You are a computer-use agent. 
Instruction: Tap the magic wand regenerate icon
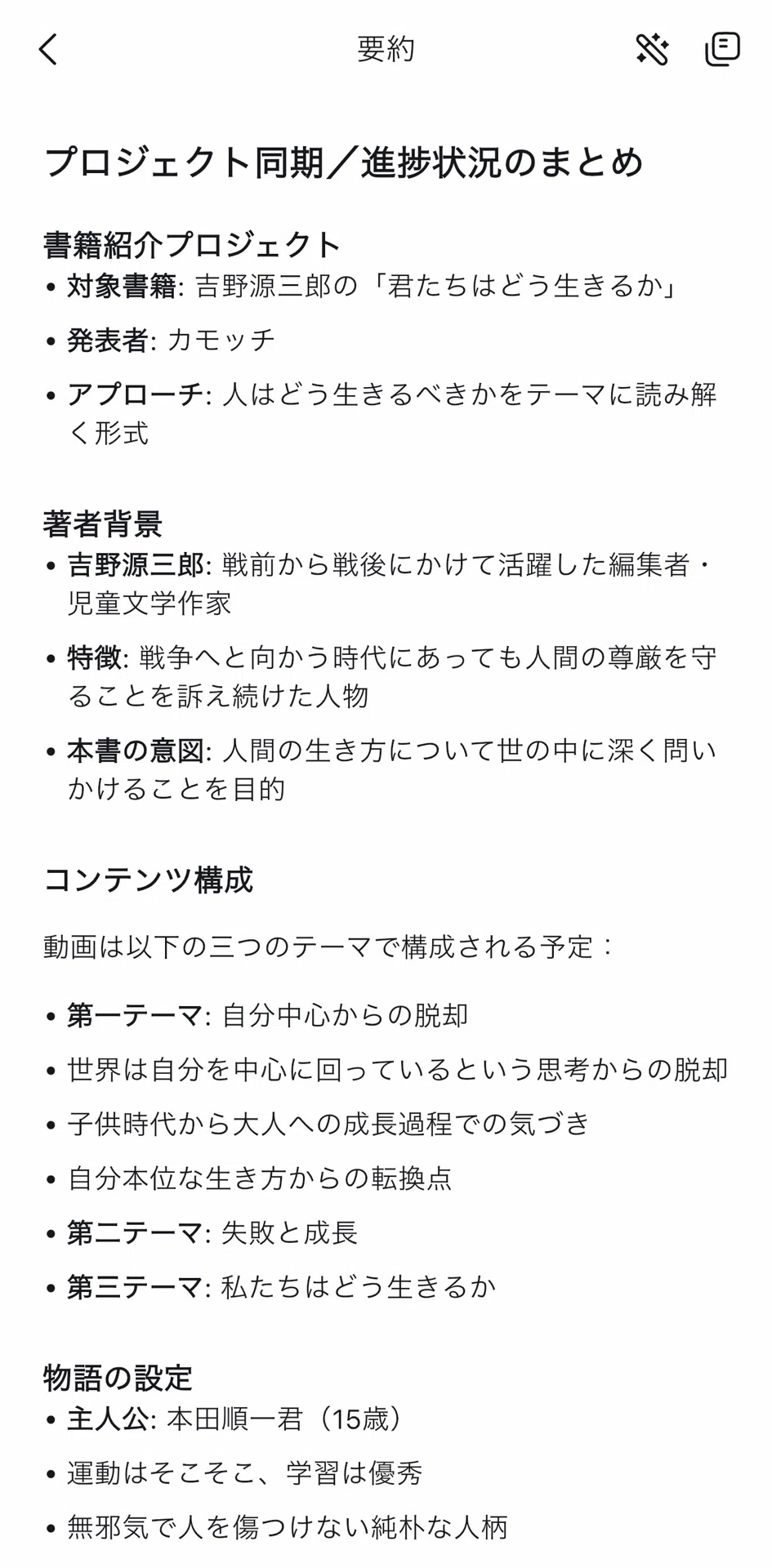click(652, 49)
